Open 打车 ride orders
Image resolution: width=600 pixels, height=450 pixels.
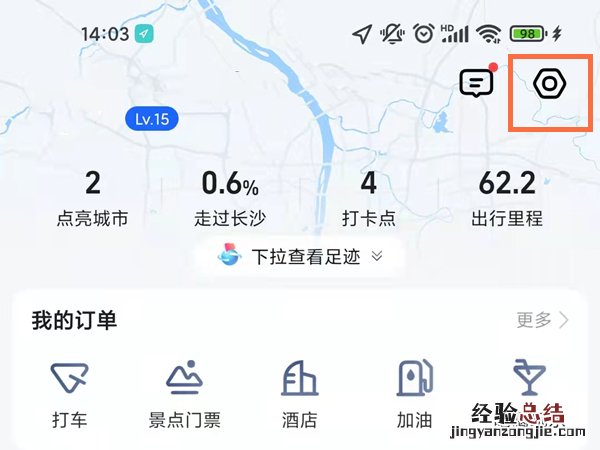(x=69, y=394)
